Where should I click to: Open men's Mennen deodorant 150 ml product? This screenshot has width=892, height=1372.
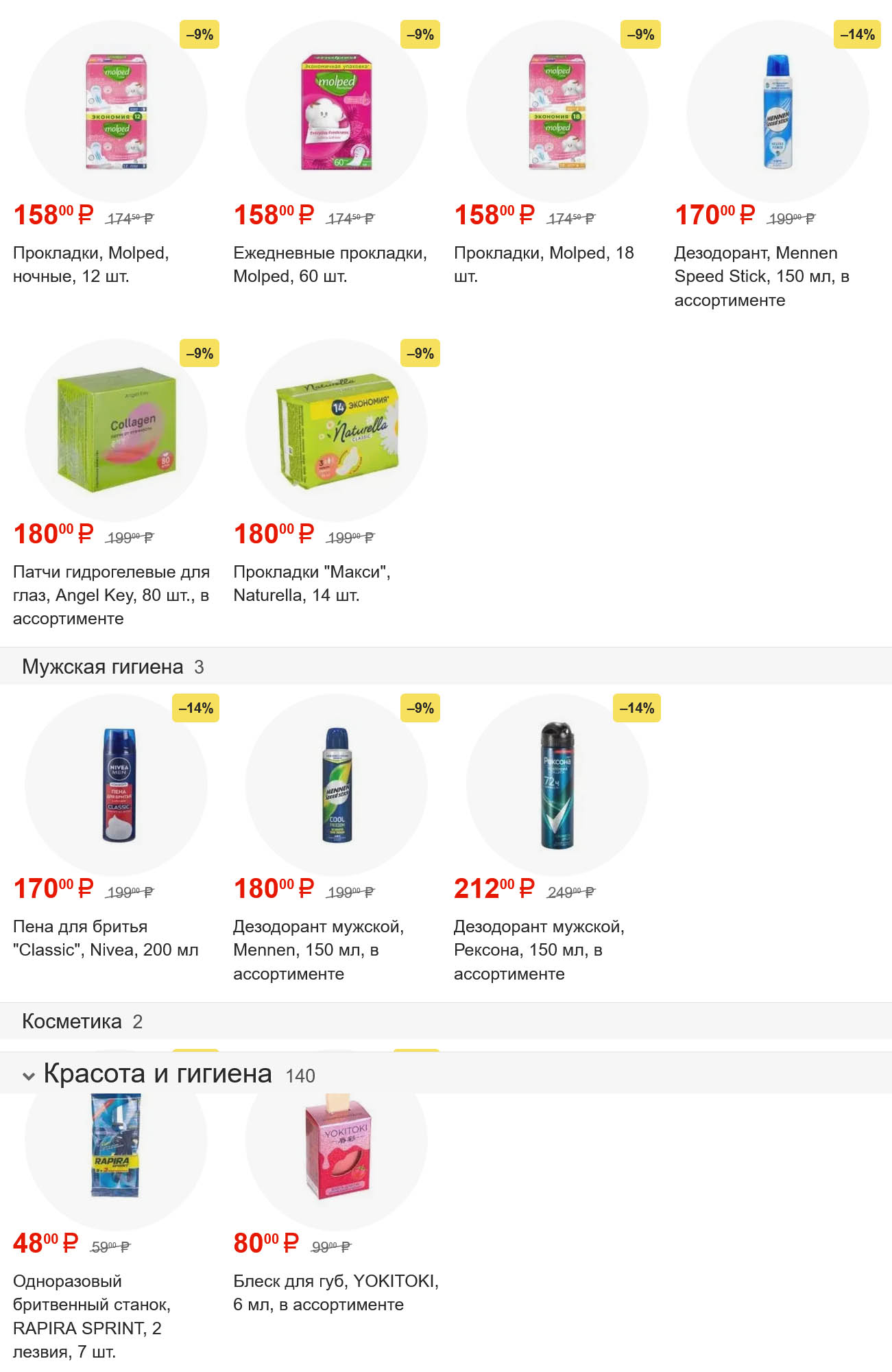pyautogui.click(x=336, y=785)
